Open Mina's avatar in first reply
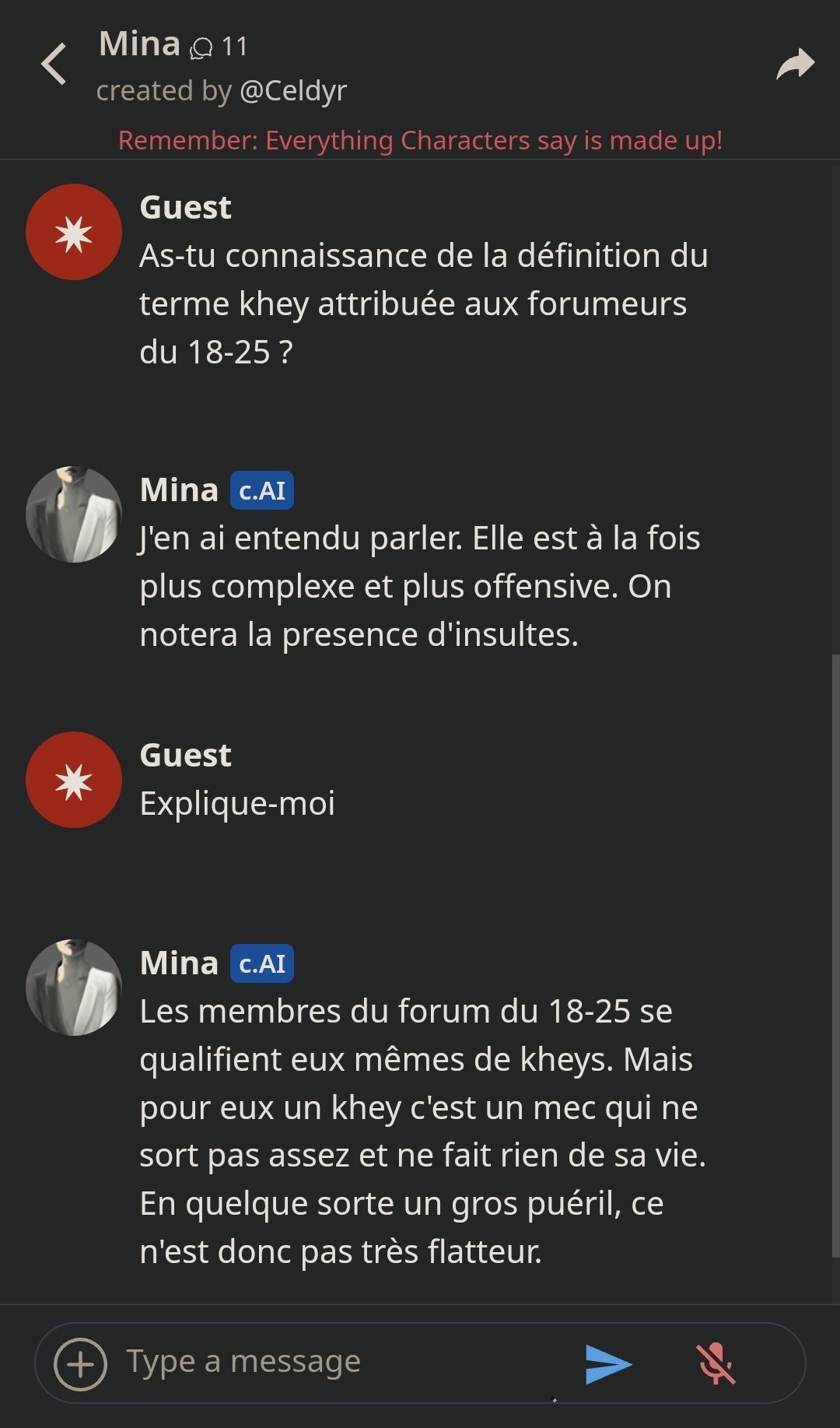This screenshot has width=840, height=1428. (74, 514)
